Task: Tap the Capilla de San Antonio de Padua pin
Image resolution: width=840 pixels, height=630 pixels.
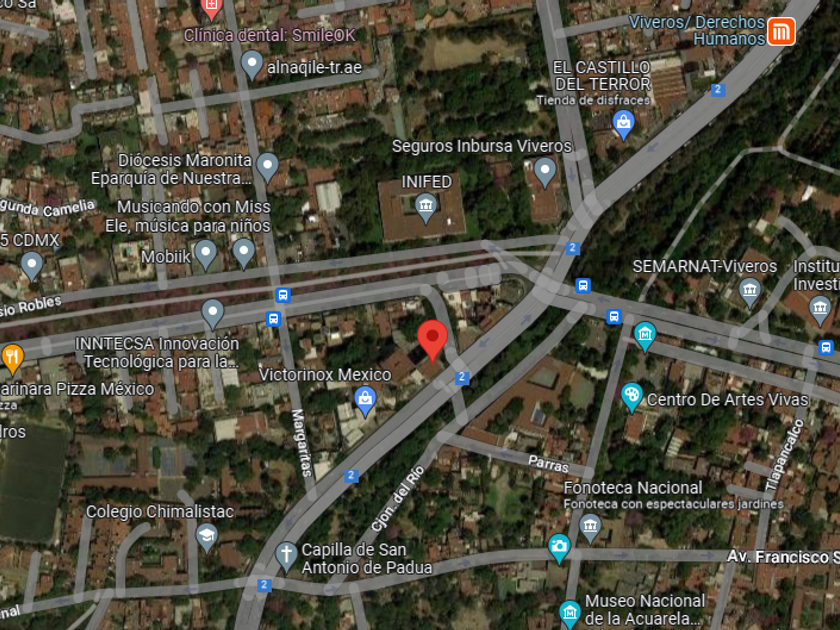Action: pos(286,557)
